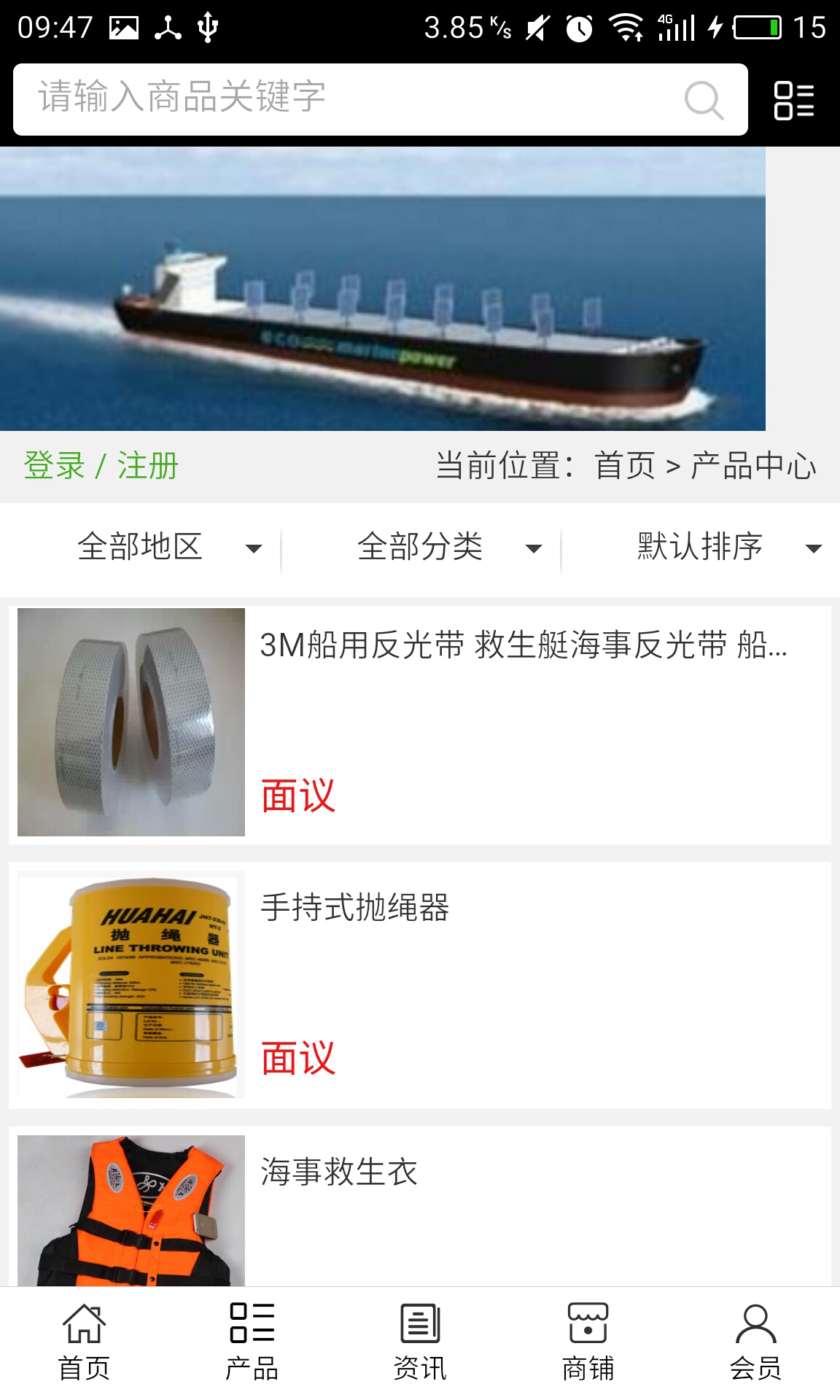Toggle the 全部分类 category filter
The width and height of the screenshot is (840, 1400).
(421, 548)
